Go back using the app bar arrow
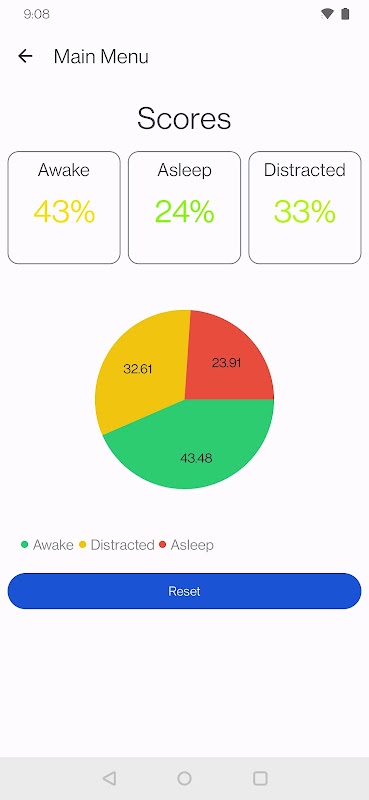The height and width of the screenshot is (800, 369). tap(25, 56)
